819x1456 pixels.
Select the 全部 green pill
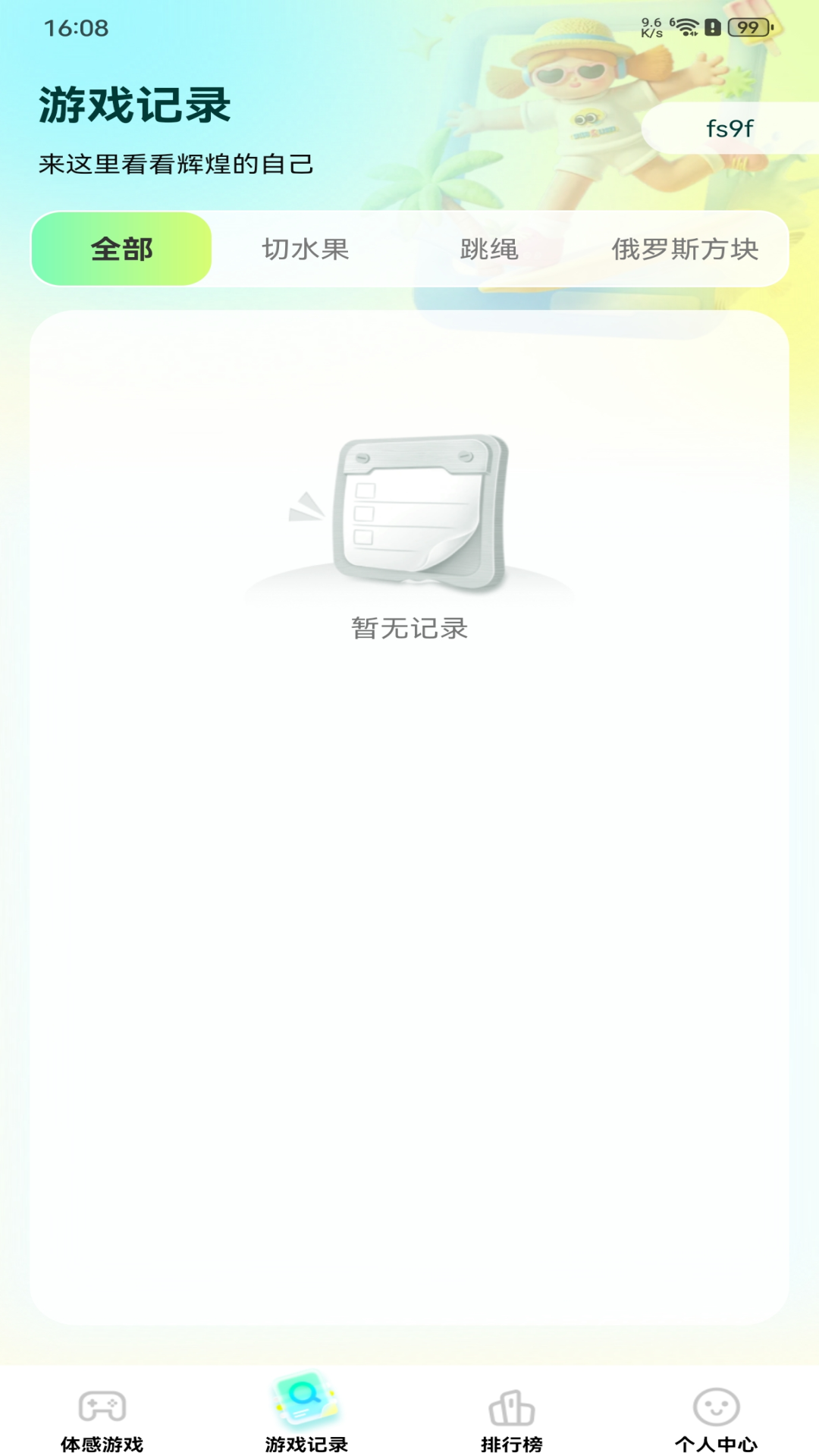123,249
